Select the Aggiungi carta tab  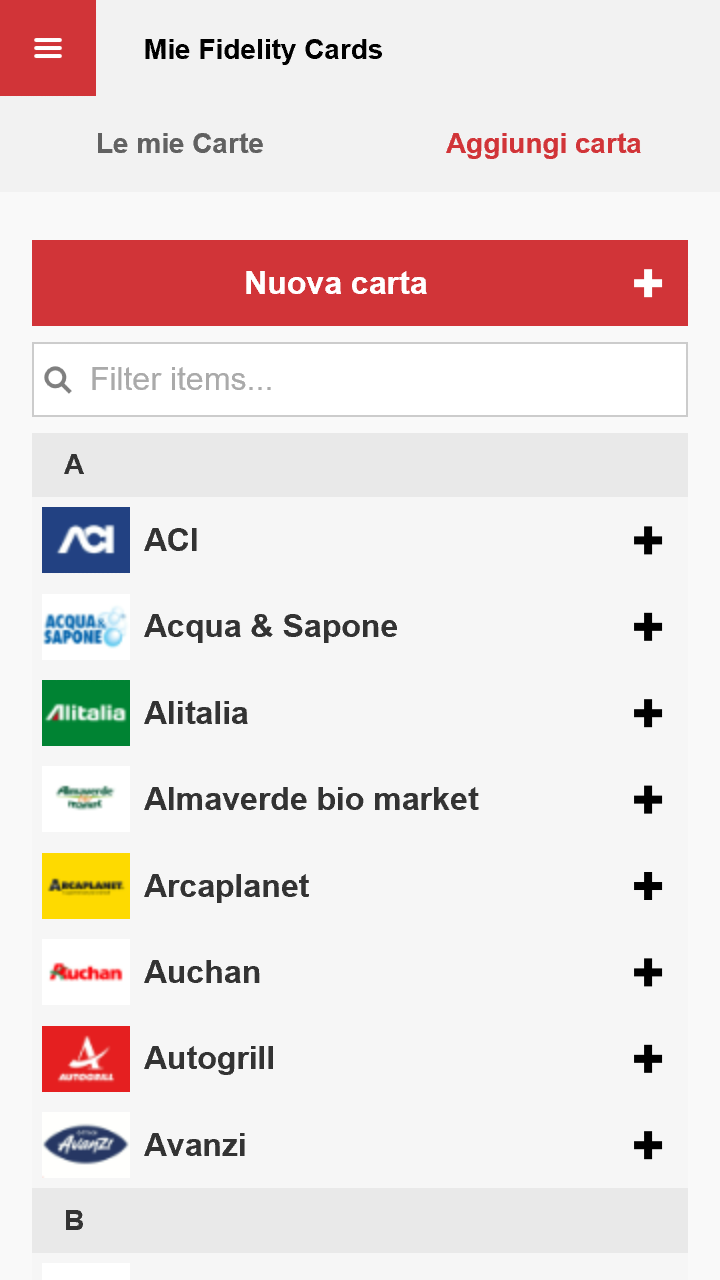pyautogui.click(x=543, y=144)
